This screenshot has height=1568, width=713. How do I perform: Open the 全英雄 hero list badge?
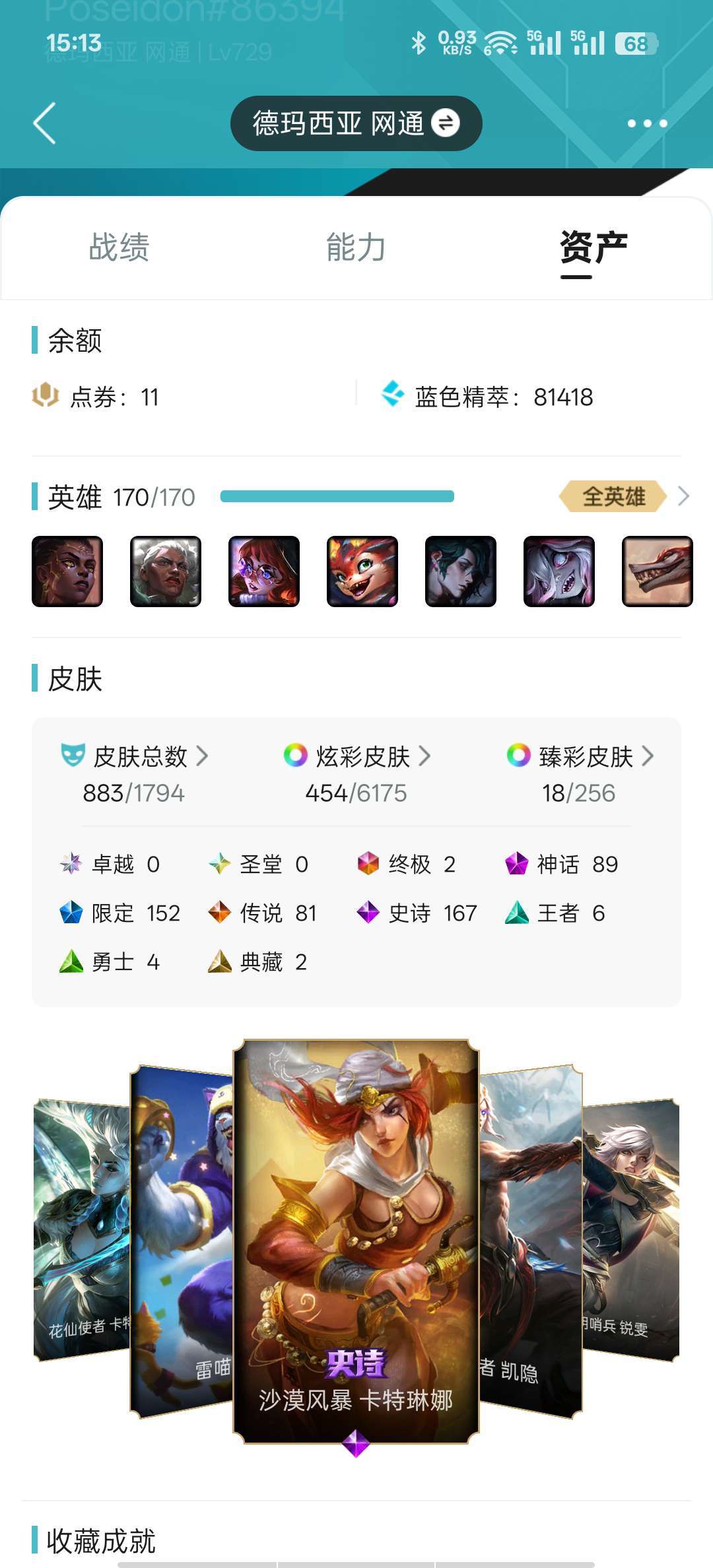tap(614, 496)
